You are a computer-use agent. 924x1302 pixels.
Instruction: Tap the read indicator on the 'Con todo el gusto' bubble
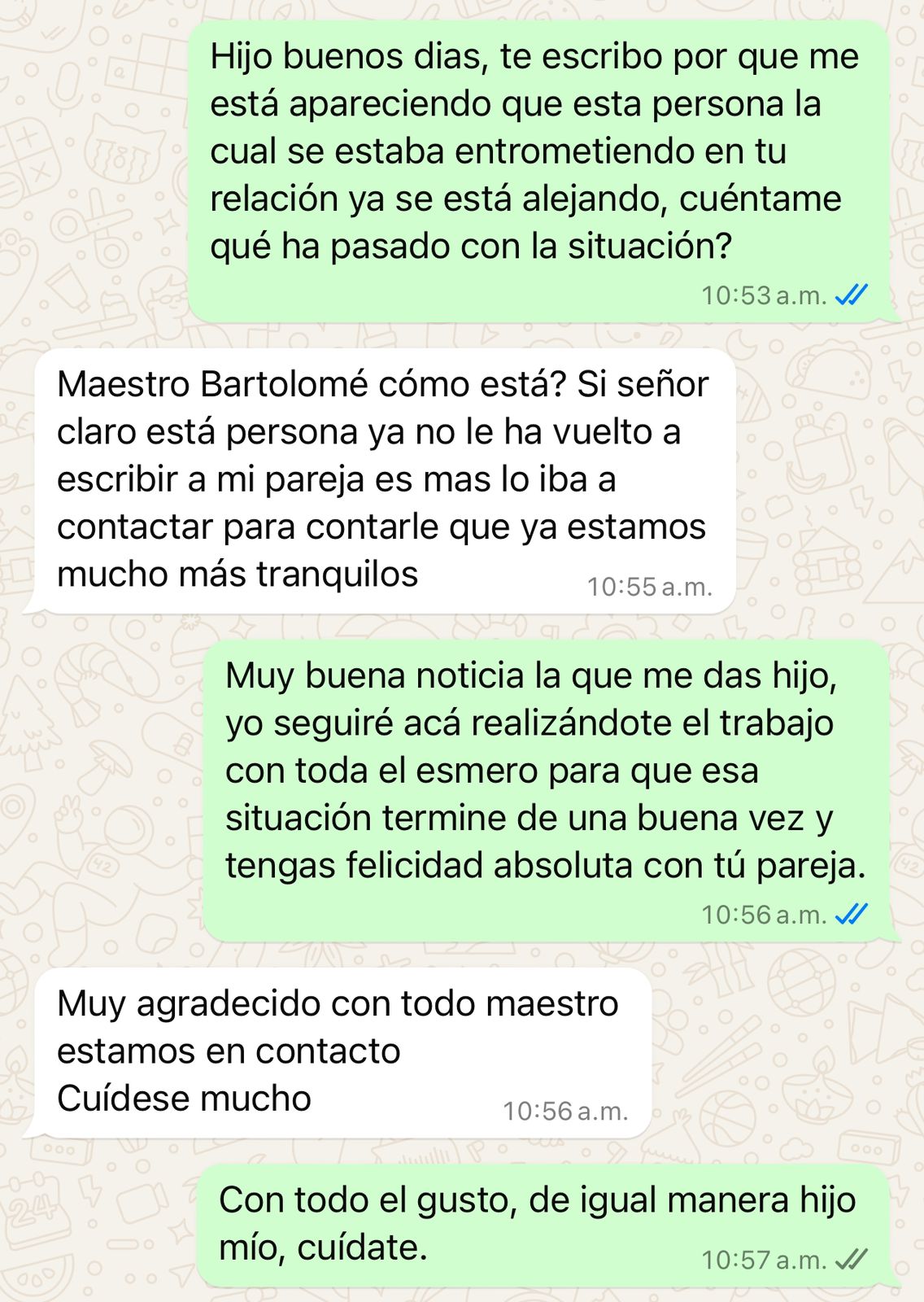849,1256
